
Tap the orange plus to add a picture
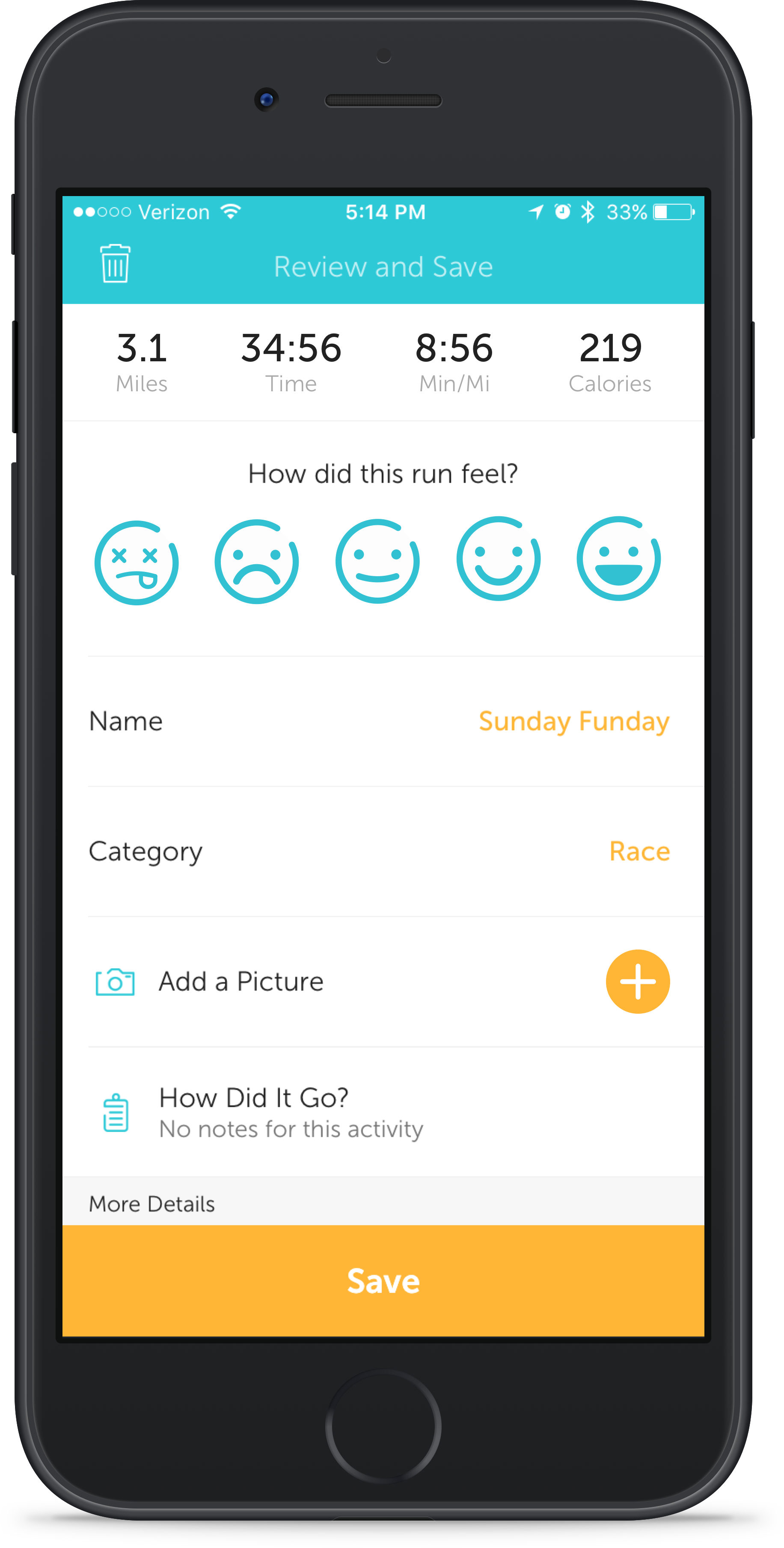pos(637,981)
